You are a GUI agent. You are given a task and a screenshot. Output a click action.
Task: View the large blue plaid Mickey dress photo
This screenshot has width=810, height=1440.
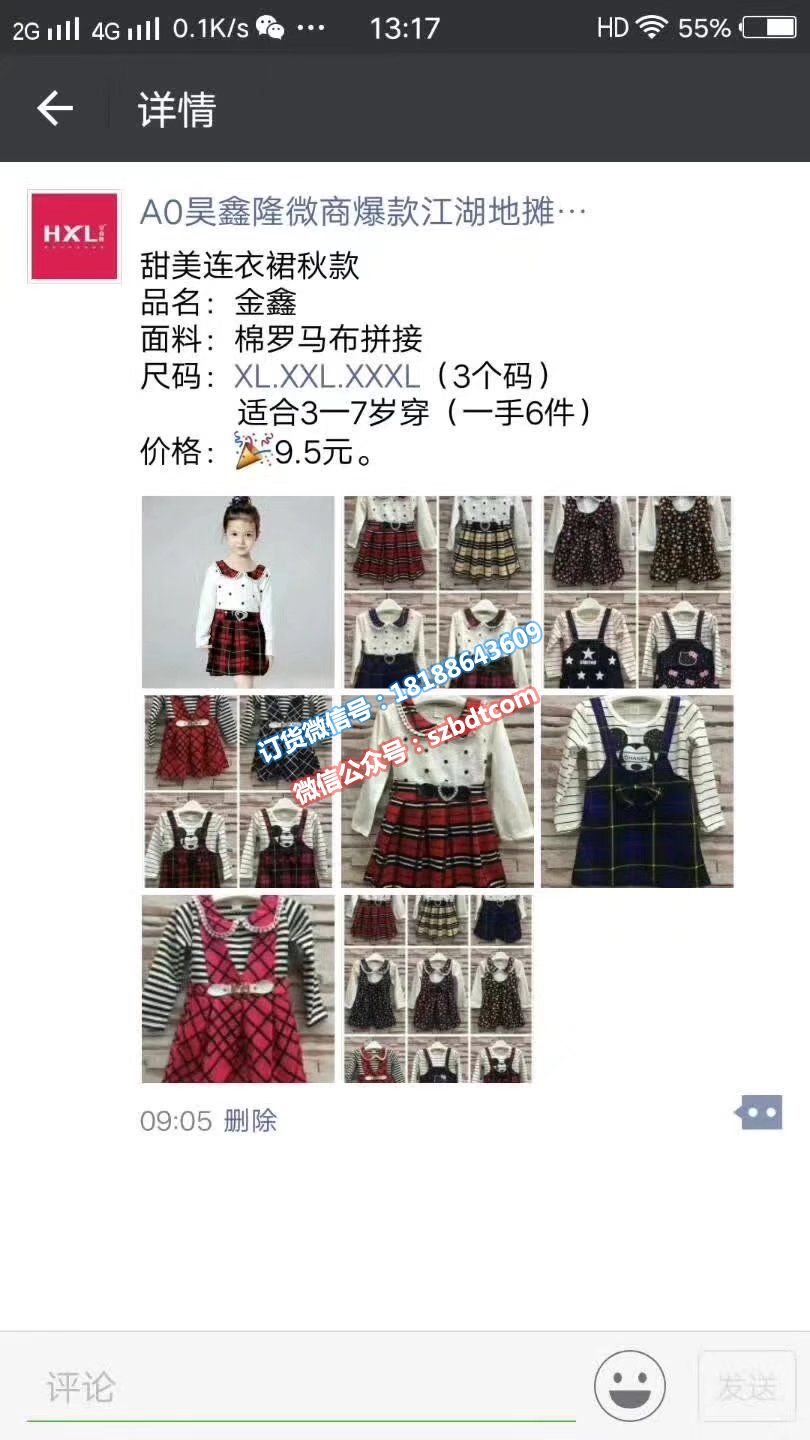click(x=637, y=791)
